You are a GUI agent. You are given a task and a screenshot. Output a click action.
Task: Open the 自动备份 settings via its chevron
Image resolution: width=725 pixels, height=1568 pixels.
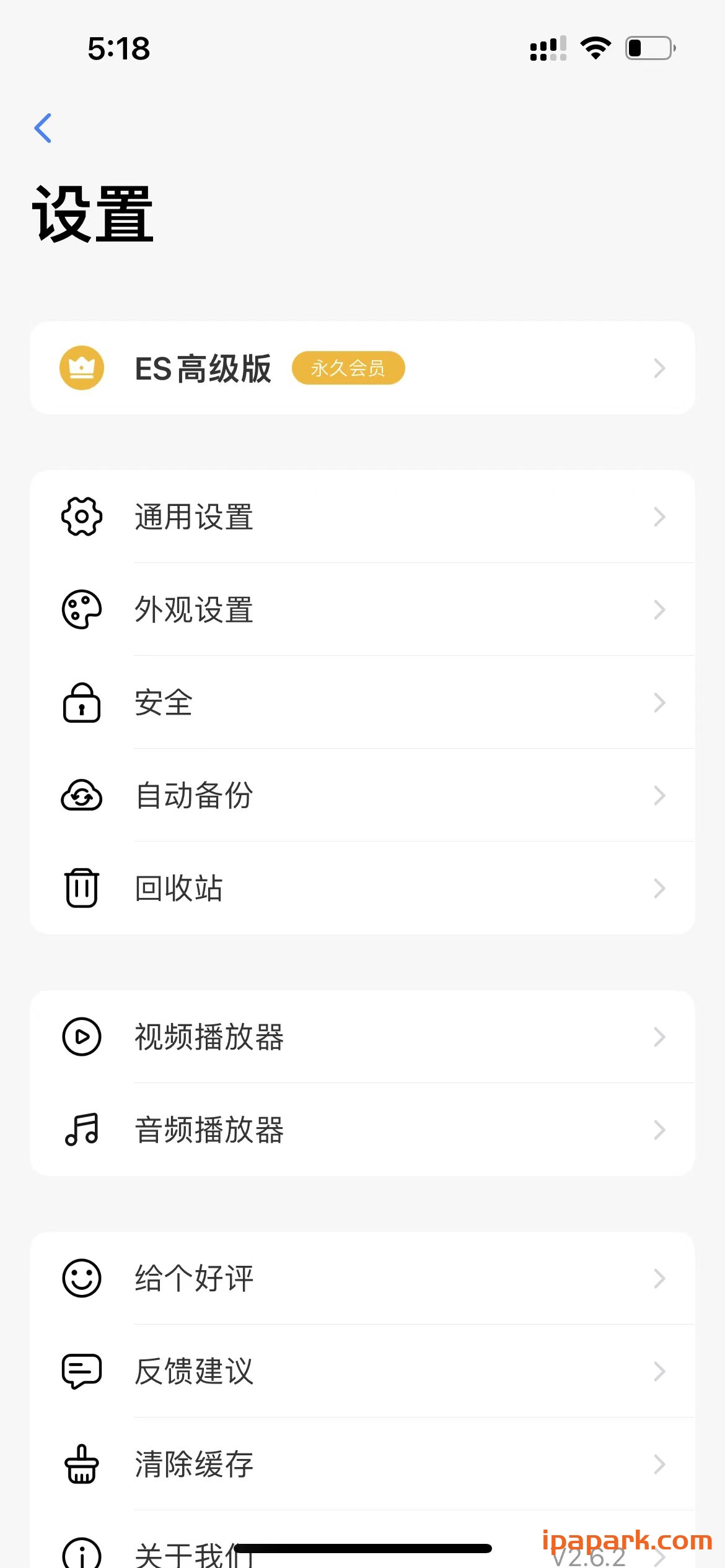(x=659, y=796)
